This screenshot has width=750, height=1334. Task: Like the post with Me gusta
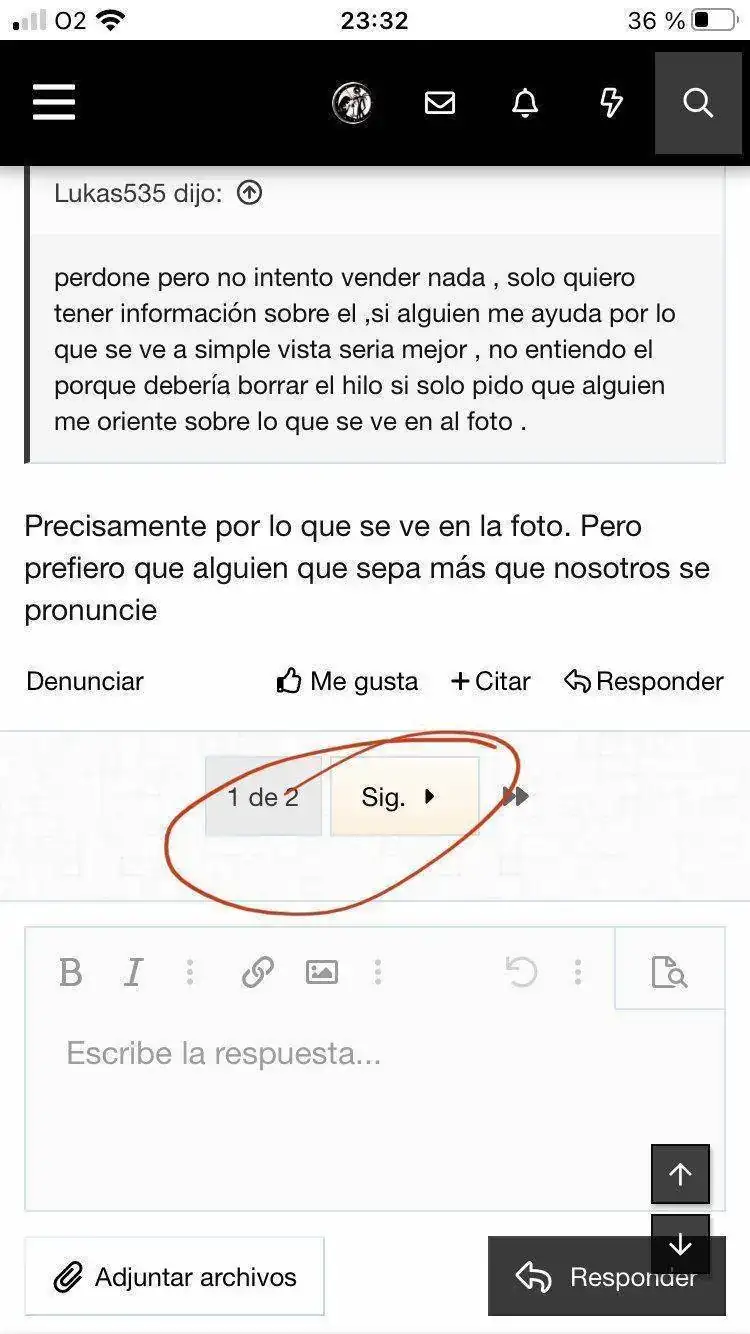click(x=347, y=681)
